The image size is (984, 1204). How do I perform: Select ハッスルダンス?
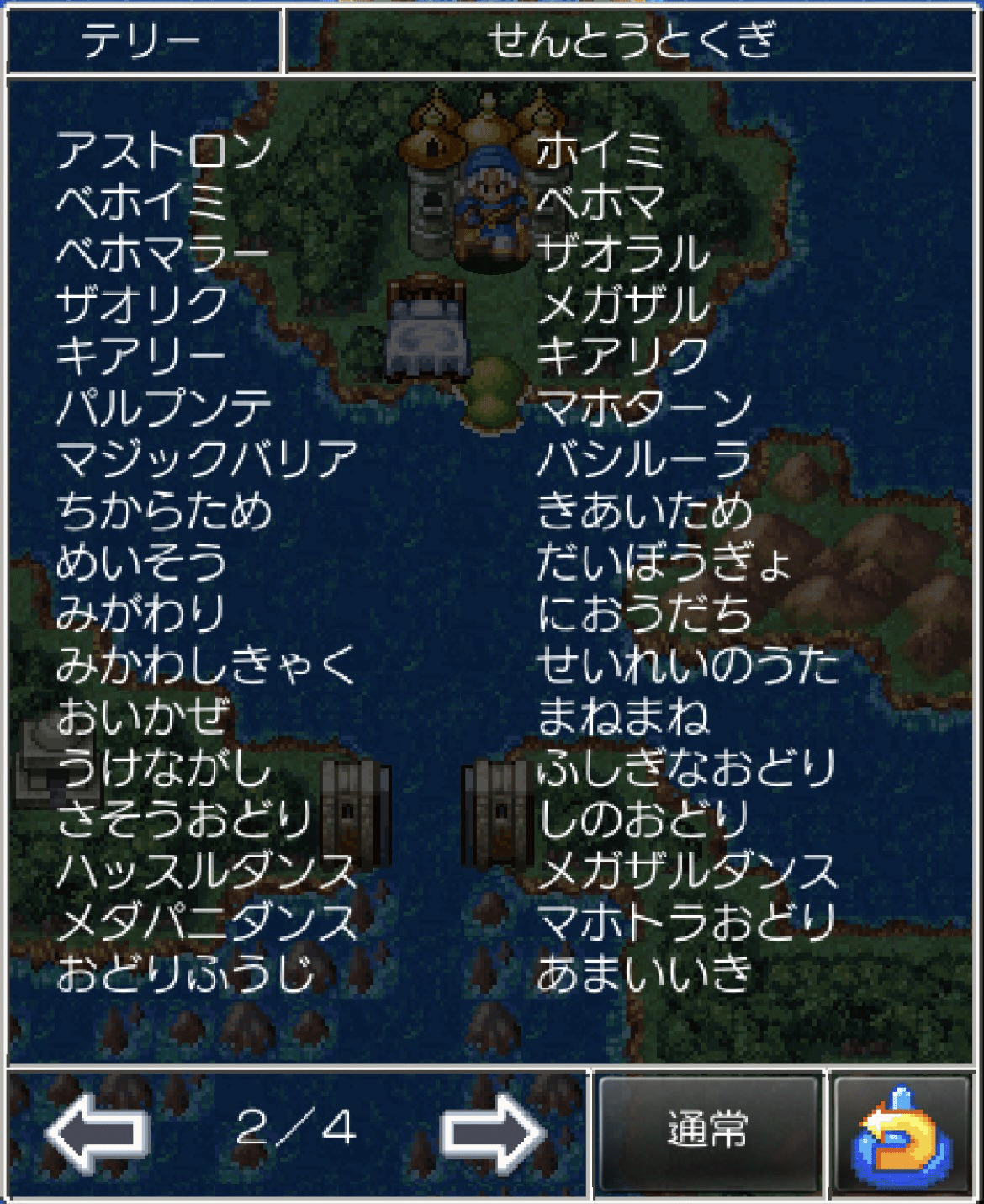[207, 871]
